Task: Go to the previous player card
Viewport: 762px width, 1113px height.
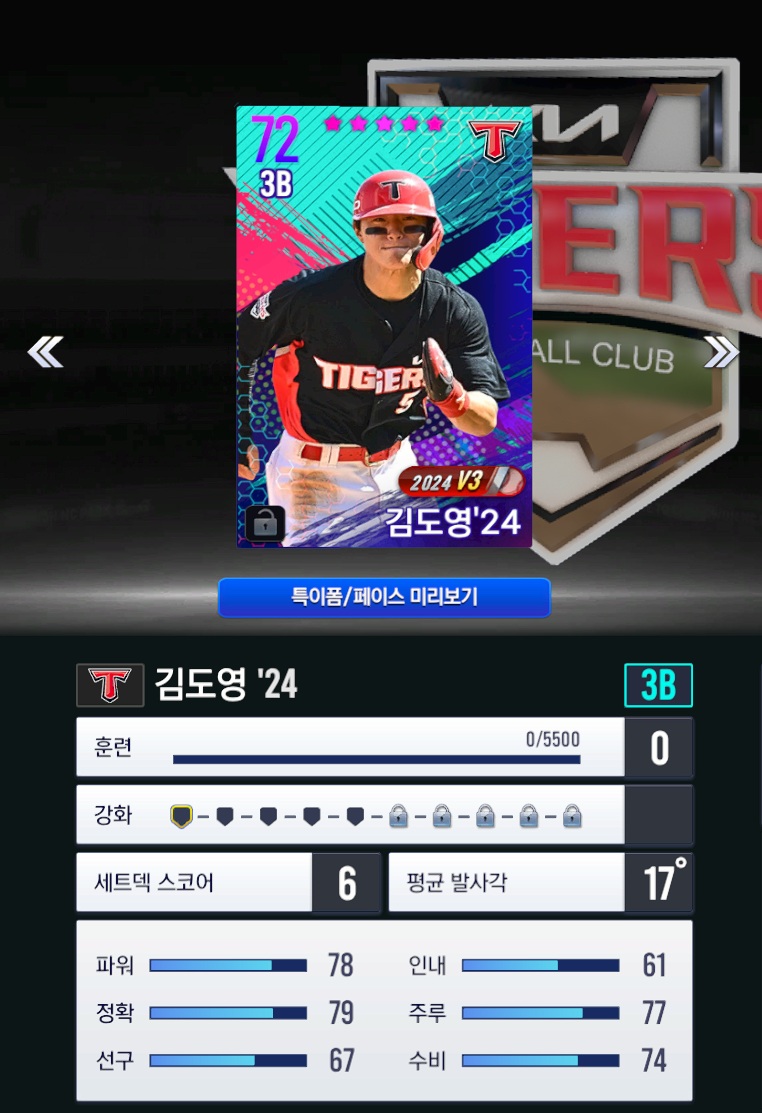Action: [45, 352]
